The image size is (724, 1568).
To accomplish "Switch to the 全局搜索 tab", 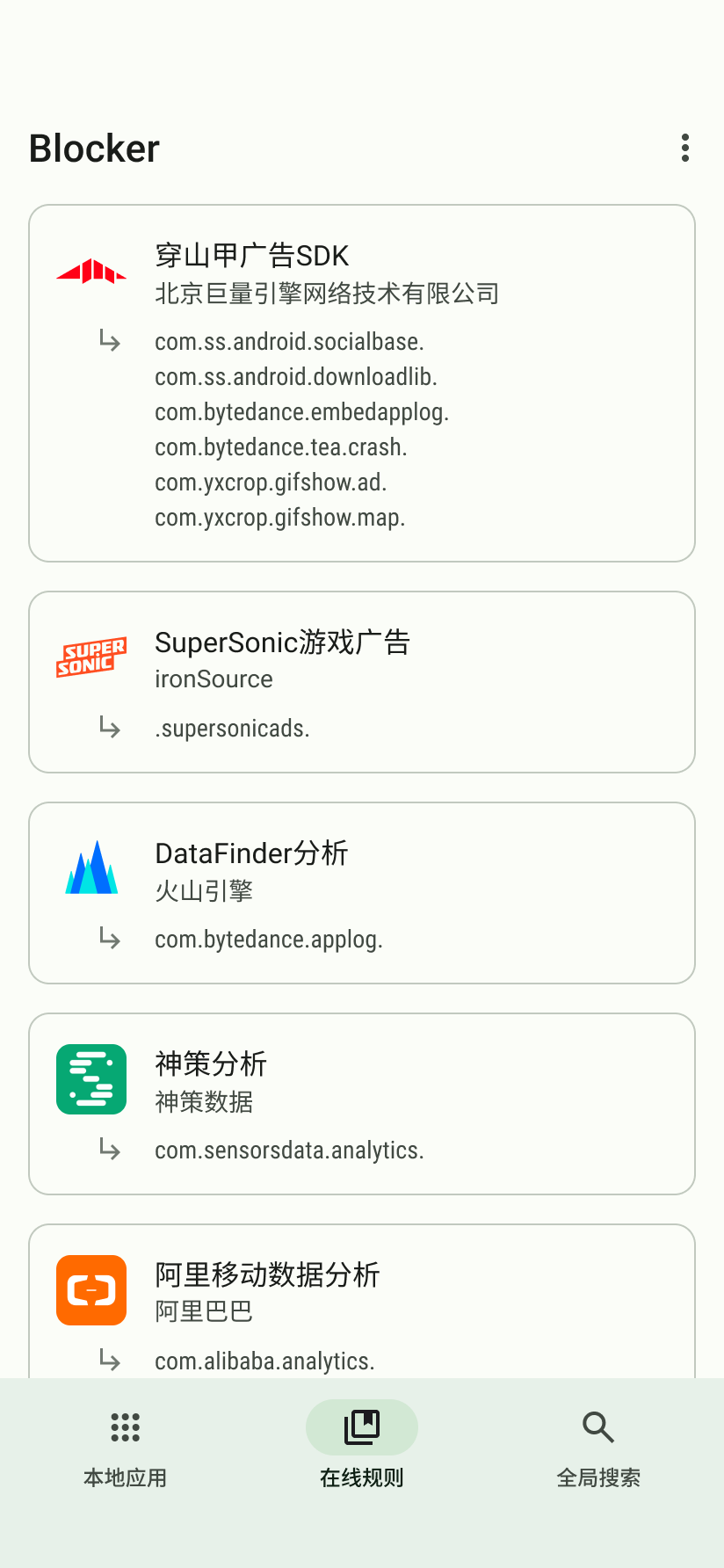I will coord(597,1446).
